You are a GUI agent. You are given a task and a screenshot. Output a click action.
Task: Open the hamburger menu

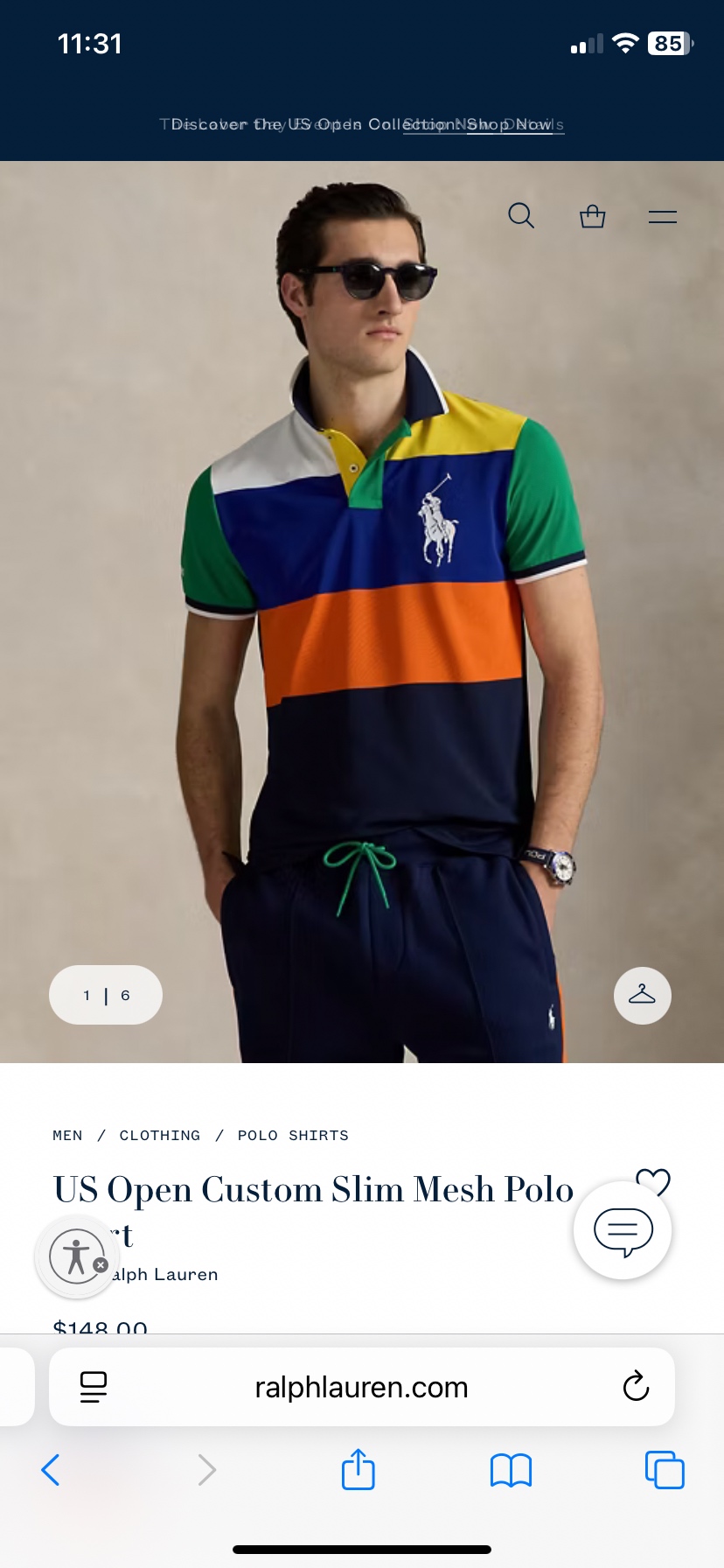[662, 217]
